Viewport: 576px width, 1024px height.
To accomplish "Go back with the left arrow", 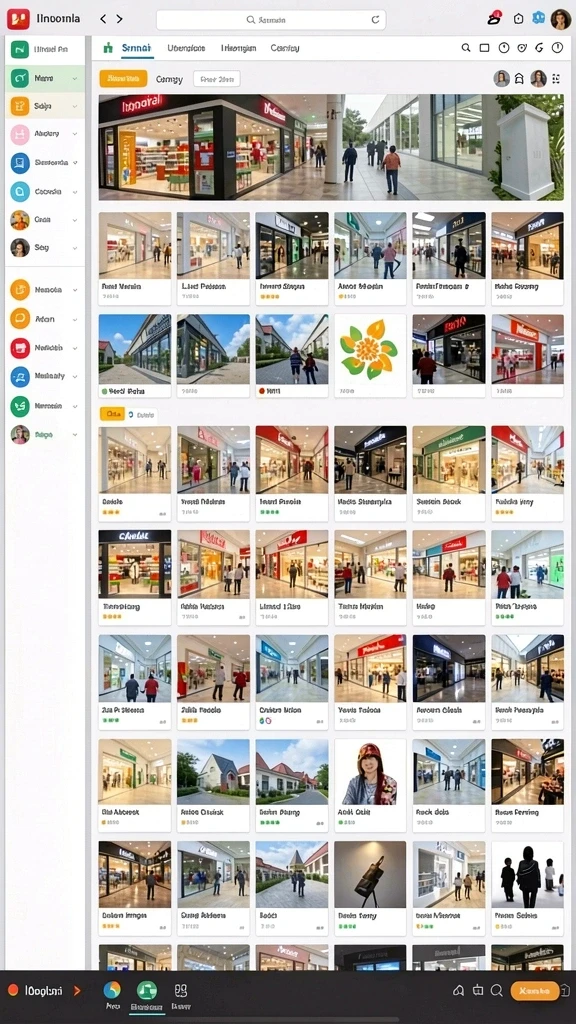I will click(x=103, y=20).
